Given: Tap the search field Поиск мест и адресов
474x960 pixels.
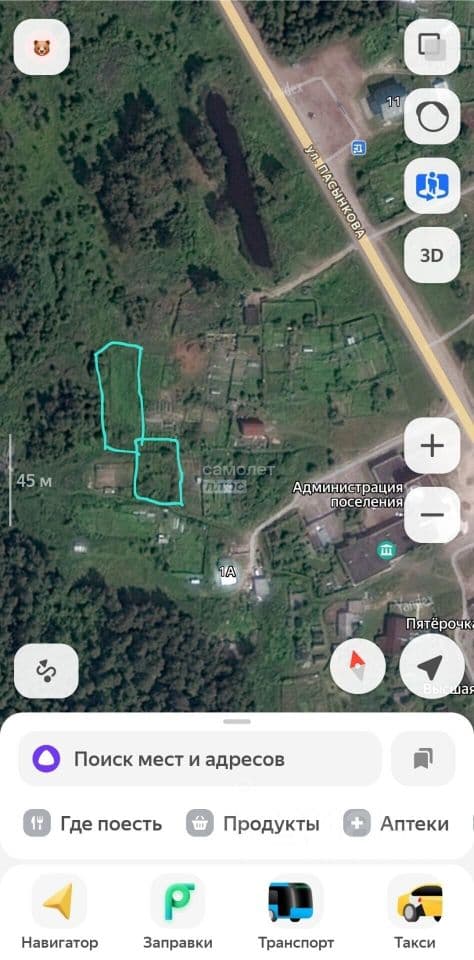Looking at the screenshot, I should [200, 759].
